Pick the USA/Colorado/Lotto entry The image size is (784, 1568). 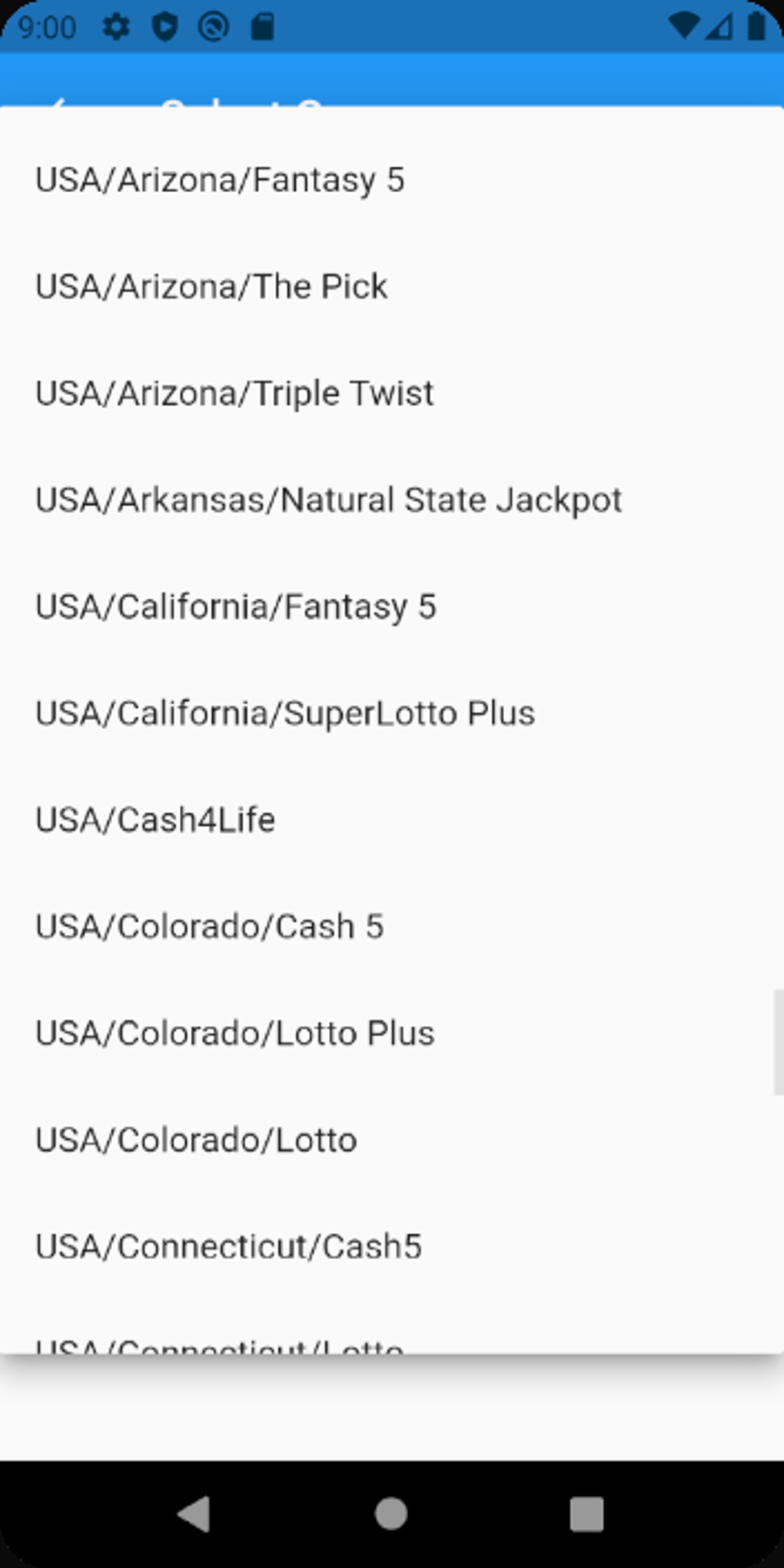196,1141
